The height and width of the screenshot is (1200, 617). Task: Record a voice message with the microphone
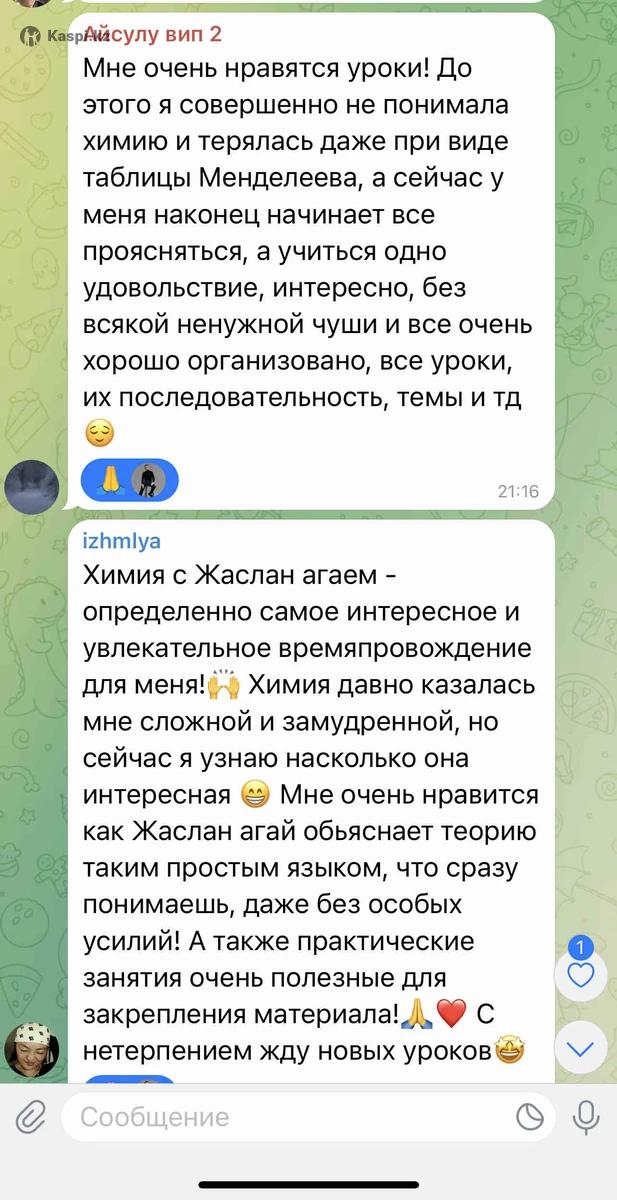(586, 1117)
